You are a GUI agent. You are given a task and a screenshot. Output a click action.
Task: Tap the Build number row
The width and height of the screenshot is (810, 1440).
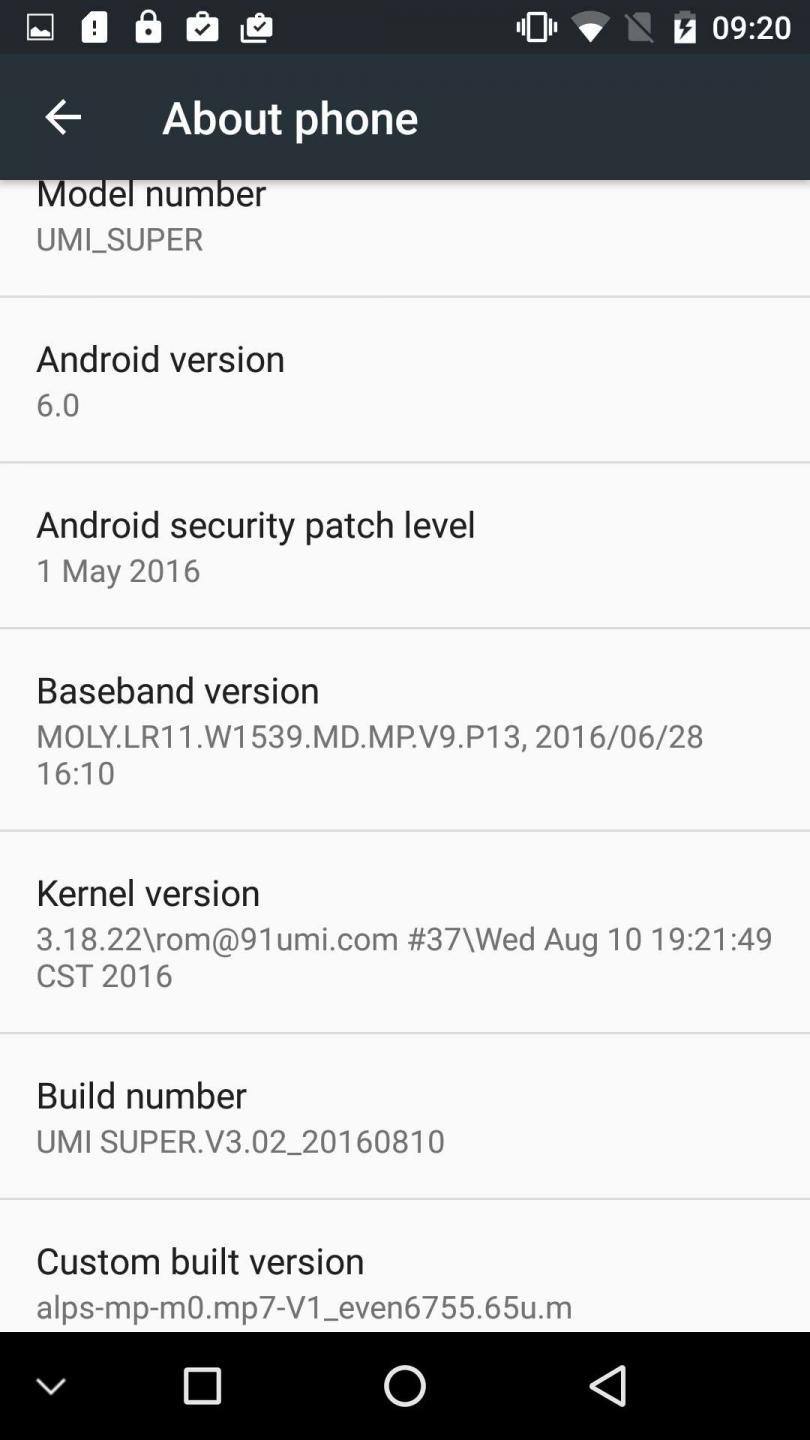404,1116
